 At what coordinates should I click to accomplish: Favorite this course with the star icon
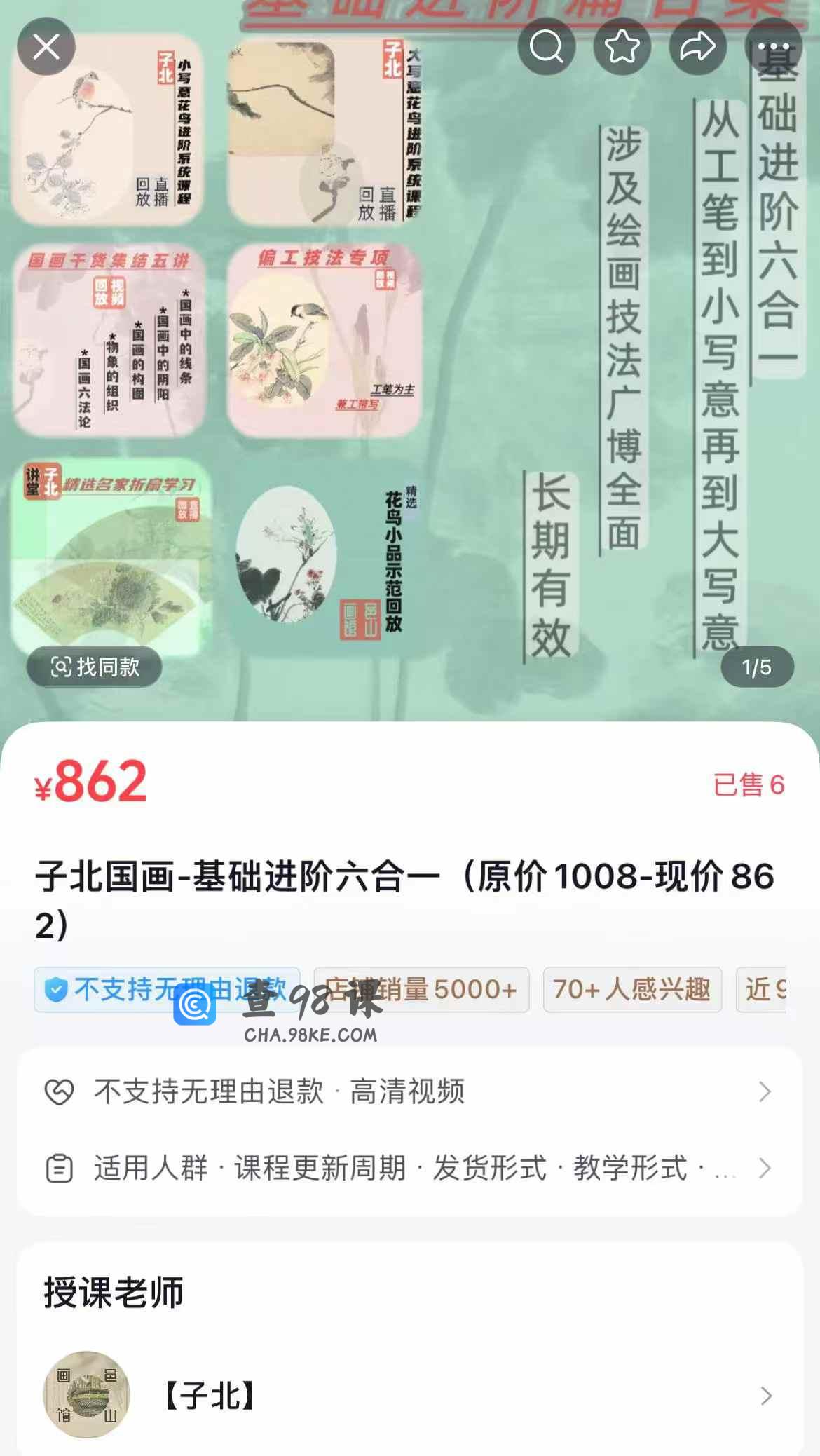pos(622,47)
